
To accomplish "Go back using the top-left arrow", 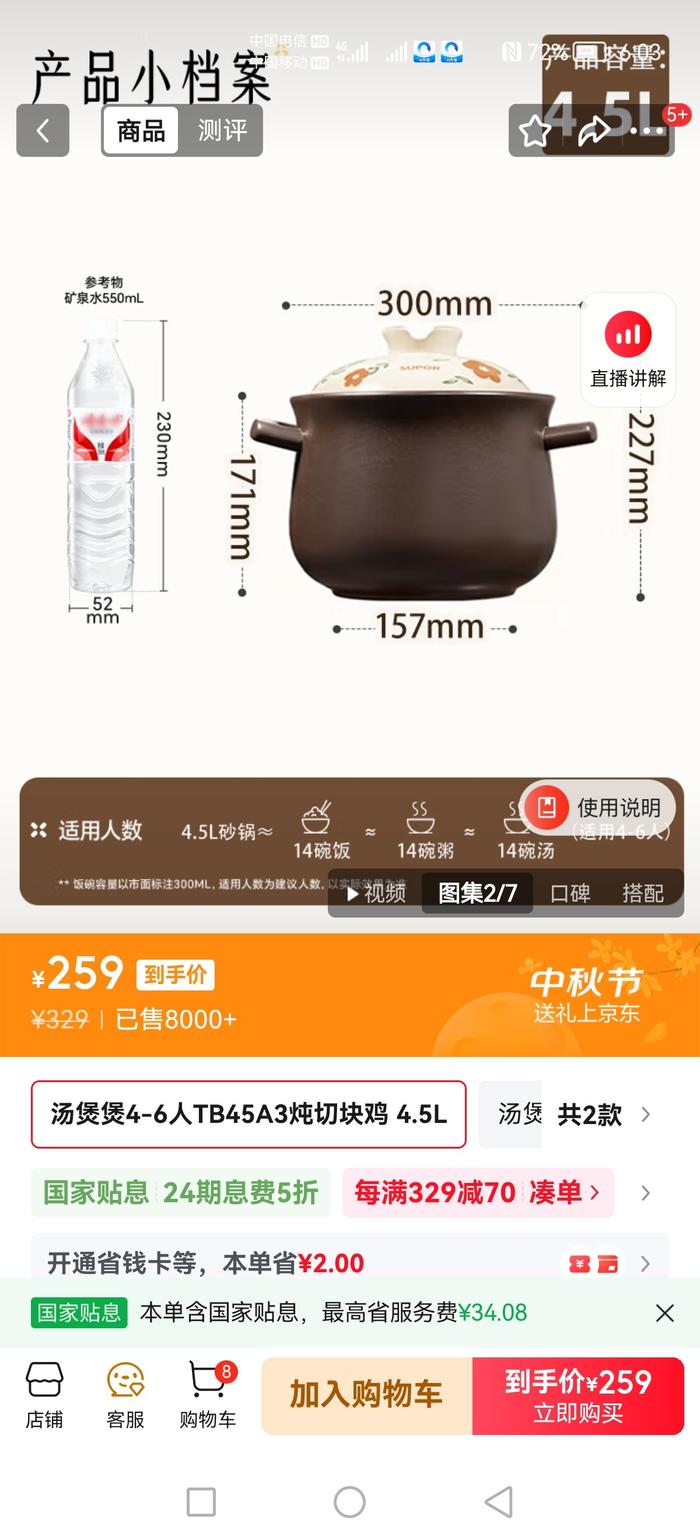I will pyautogui.click(x=42, y=131).
